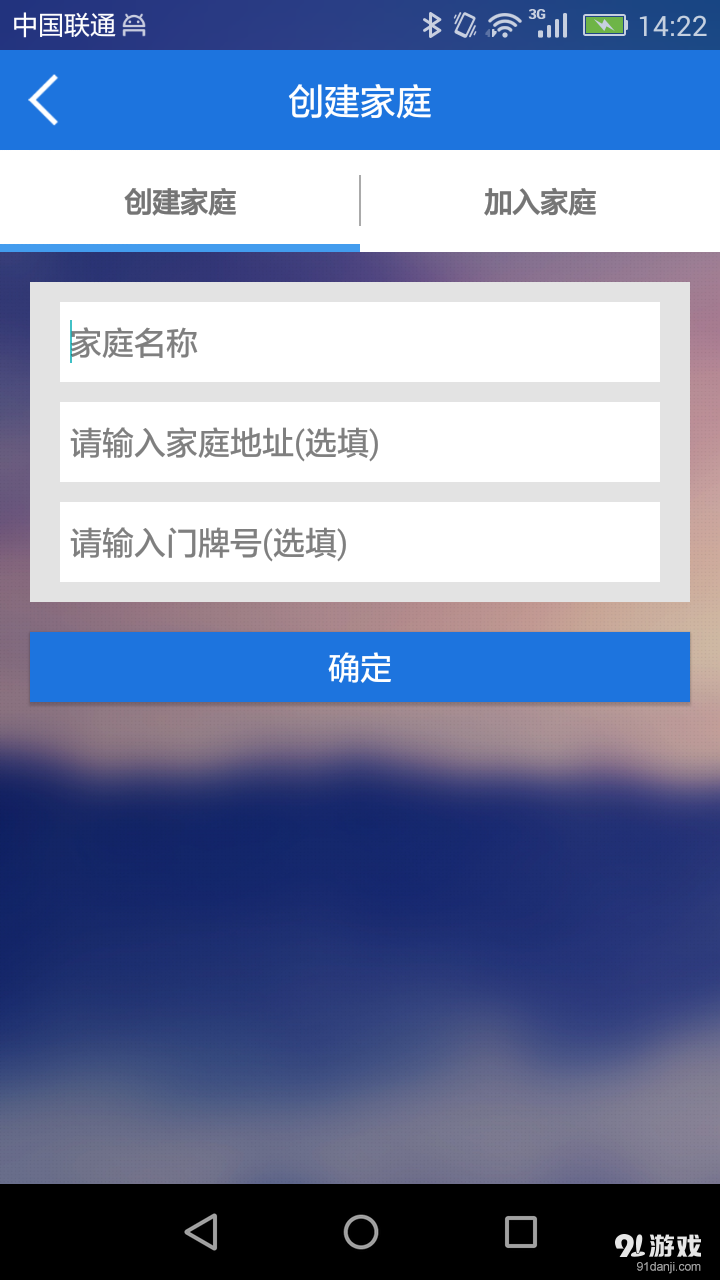
Task: Tap the 请输入家庭地址 field
Action: tap(360, 442)
